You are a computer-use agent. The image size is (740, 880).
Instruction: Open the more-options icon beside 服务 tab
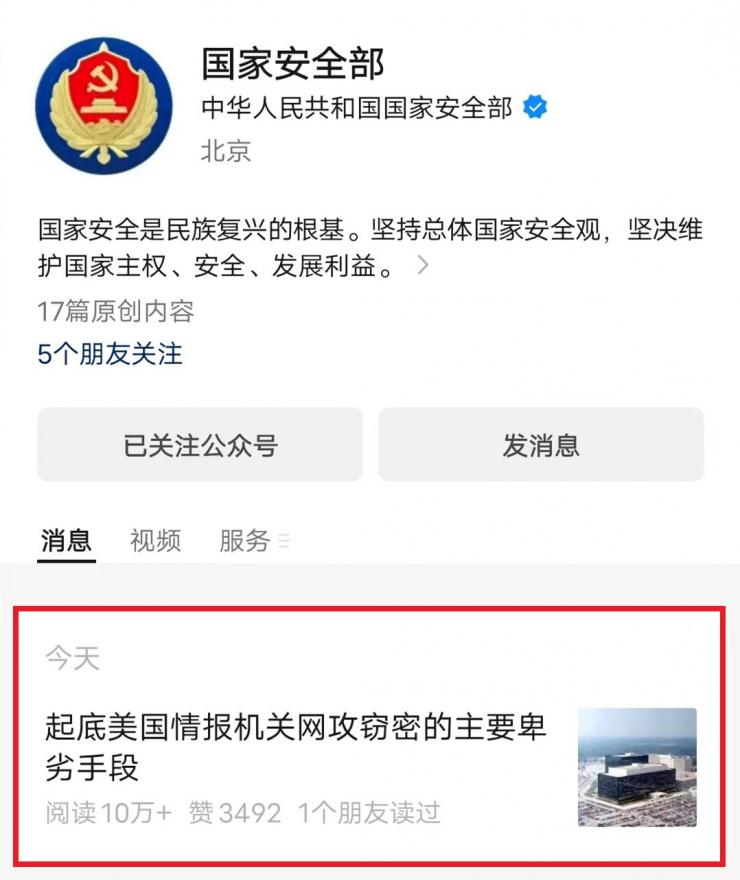point(283,540)
